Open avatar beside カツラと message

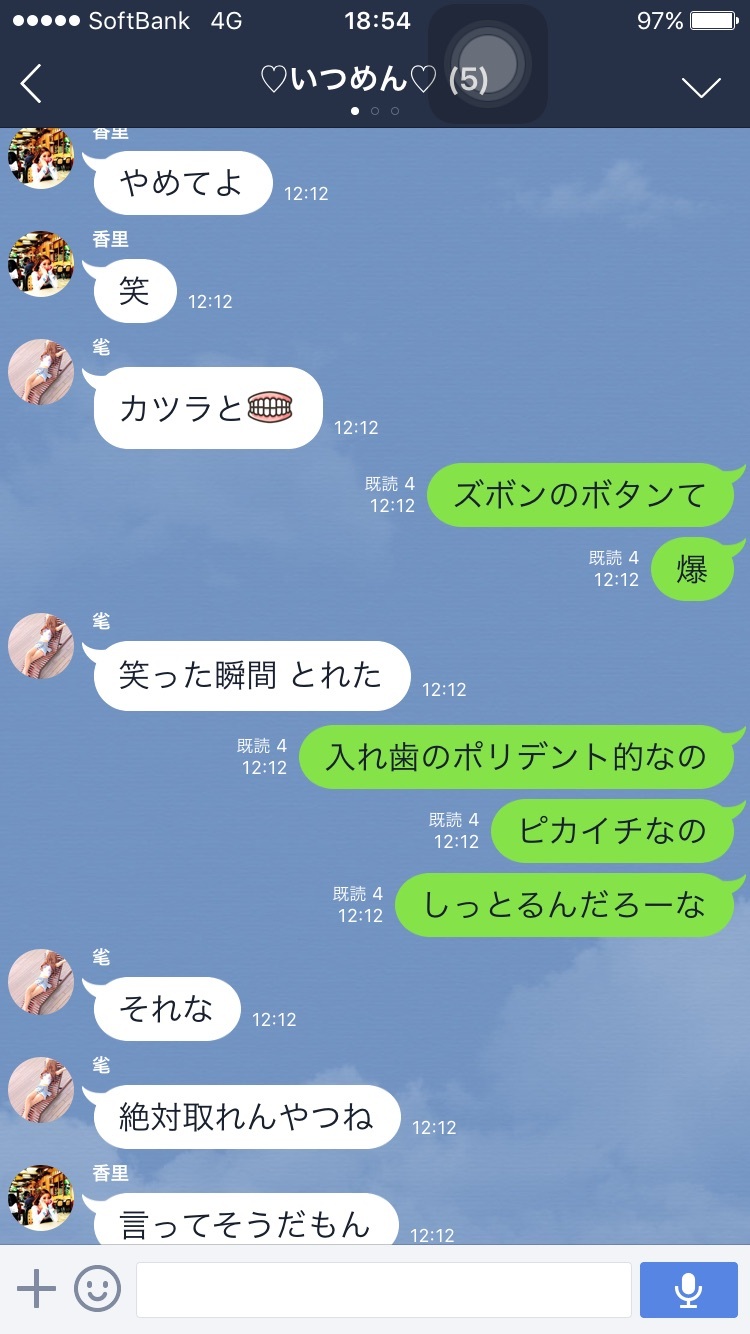click(x=41, y=372)
